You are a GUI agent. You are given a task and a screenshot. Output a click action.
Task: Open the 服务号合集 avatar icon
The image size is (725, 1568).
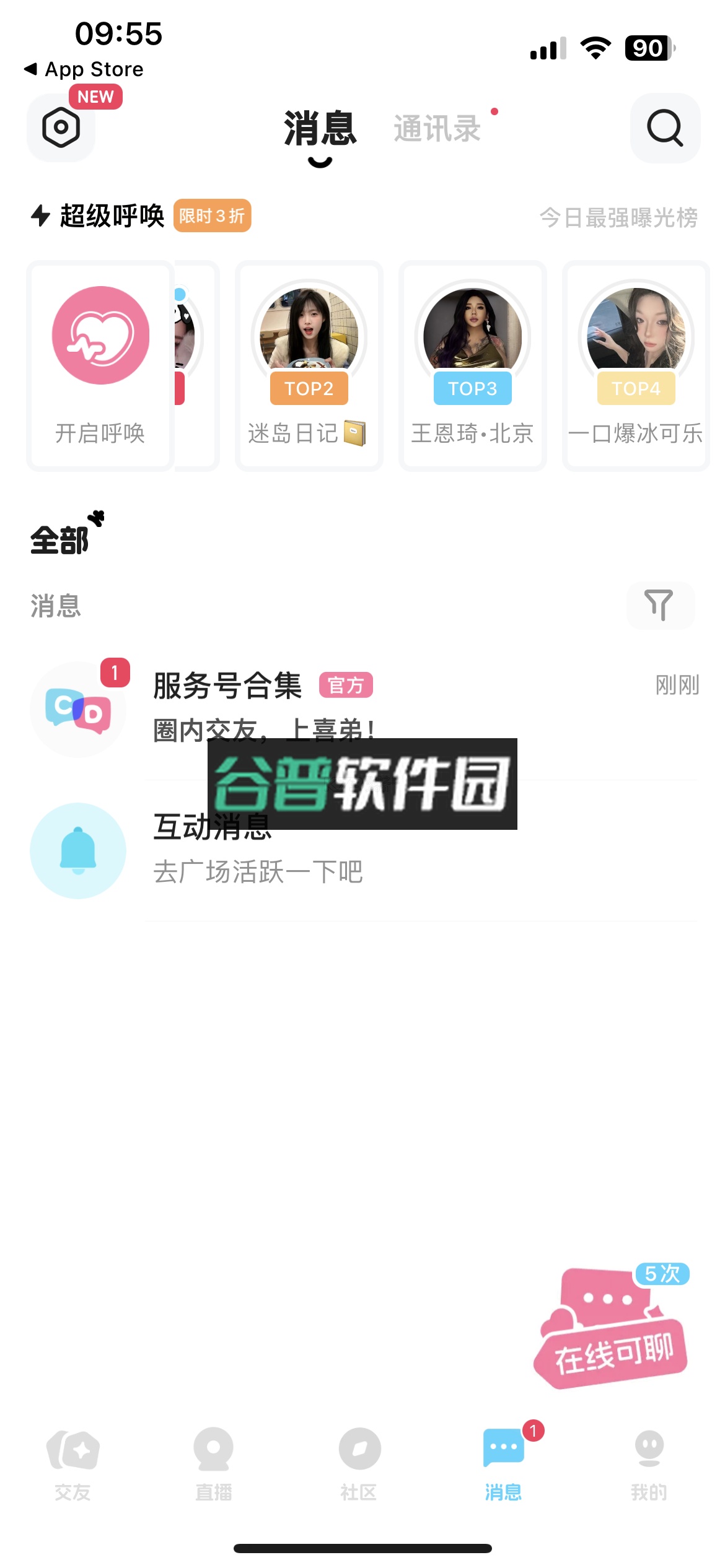(77, 709)
